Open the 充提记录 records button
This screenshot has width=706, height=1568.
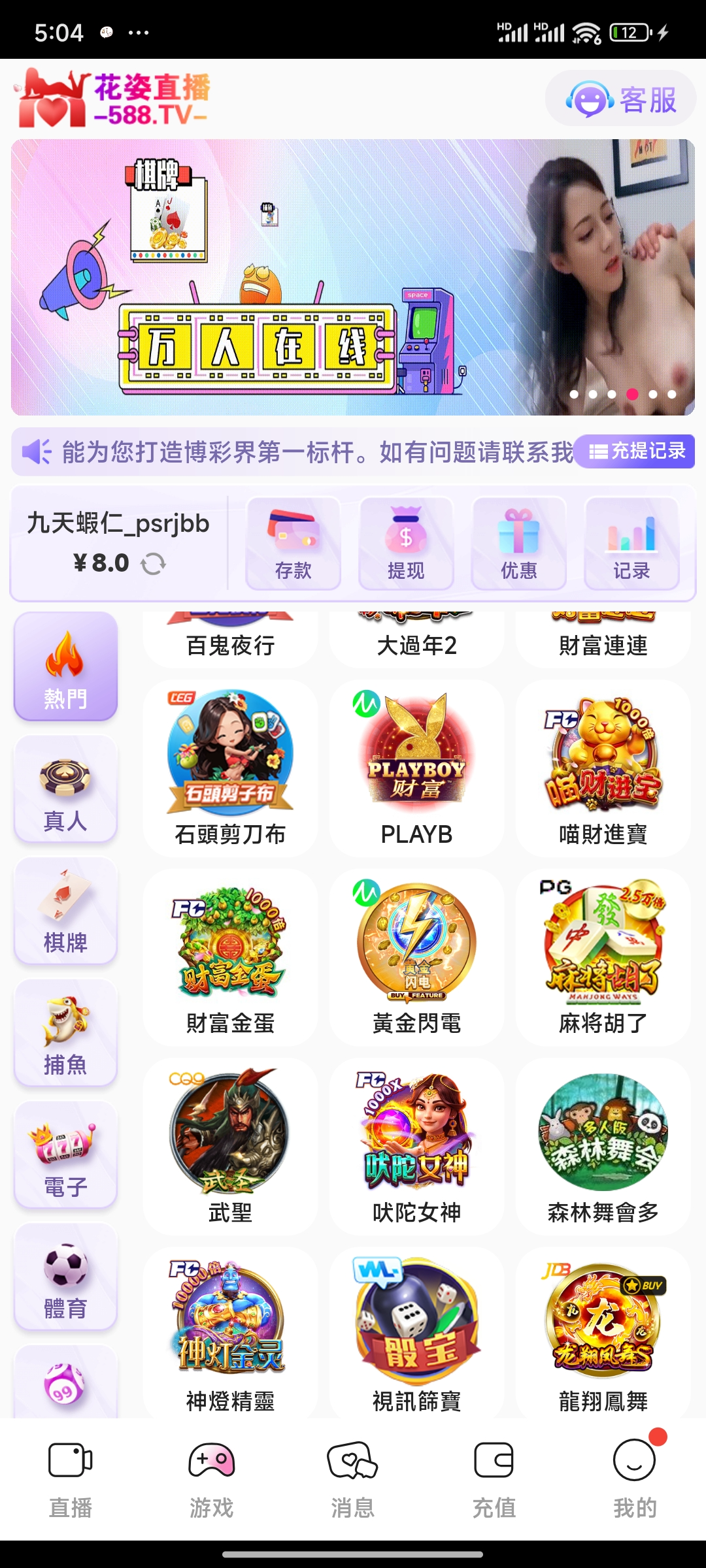635,451
